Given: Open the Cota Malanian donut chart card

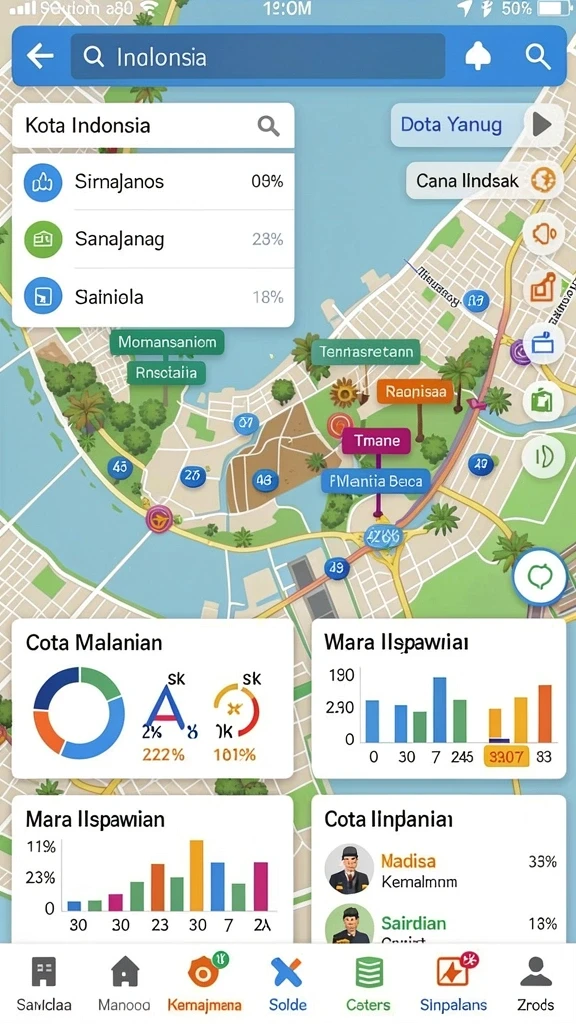Looking at the screenshot, I should click(x=152, y=699).
